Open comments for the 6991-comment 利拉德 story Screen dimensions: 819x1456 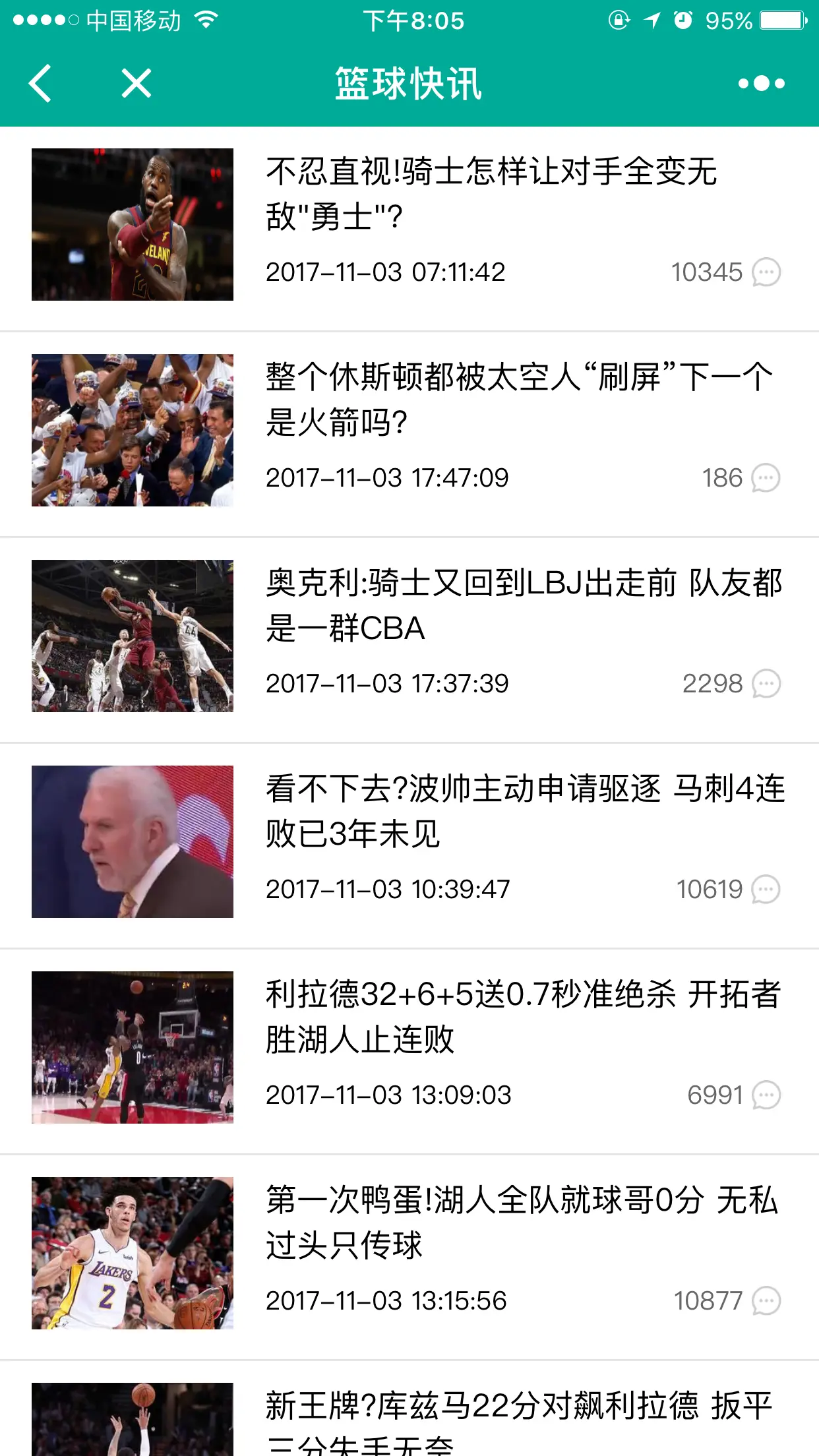[766, 1095]
